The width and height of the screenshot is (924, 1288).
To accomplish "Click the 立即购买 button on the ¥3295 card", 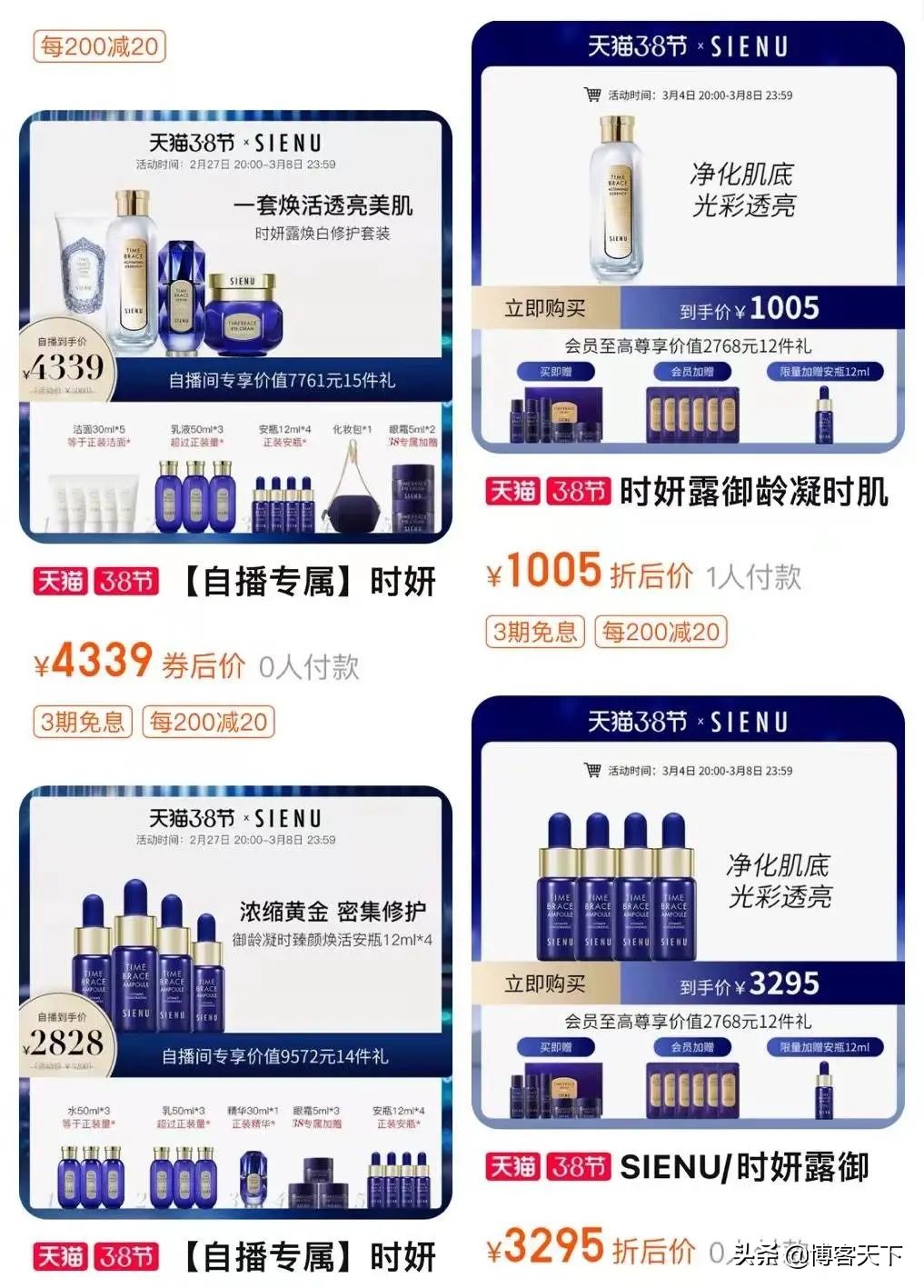I will point(547,984).
